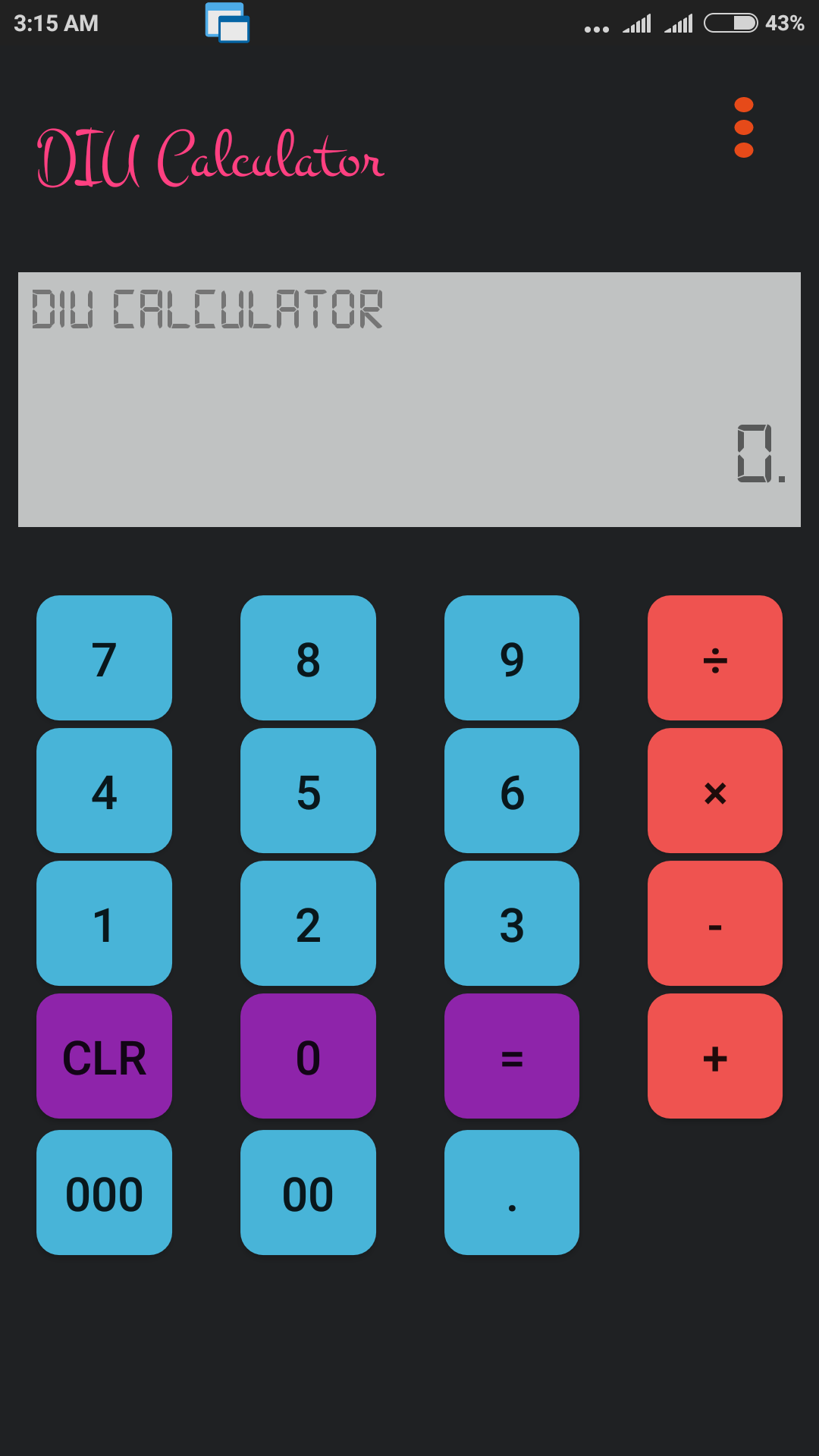
Task: Calculate result with equals button
Action: tap(512, 1056)
